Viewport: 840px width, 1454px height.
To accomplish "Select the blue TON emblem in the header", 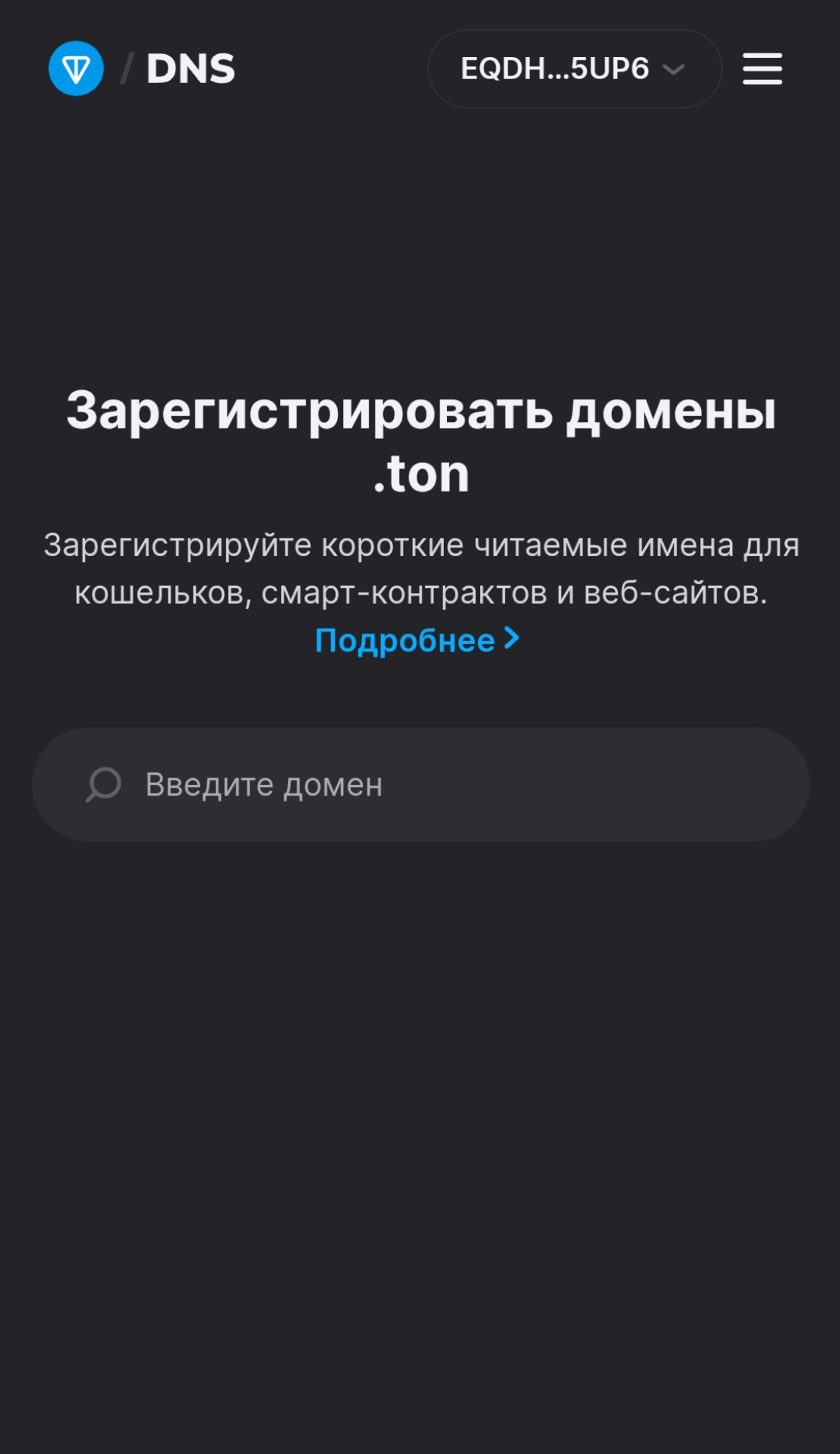I will pos(77,68).
